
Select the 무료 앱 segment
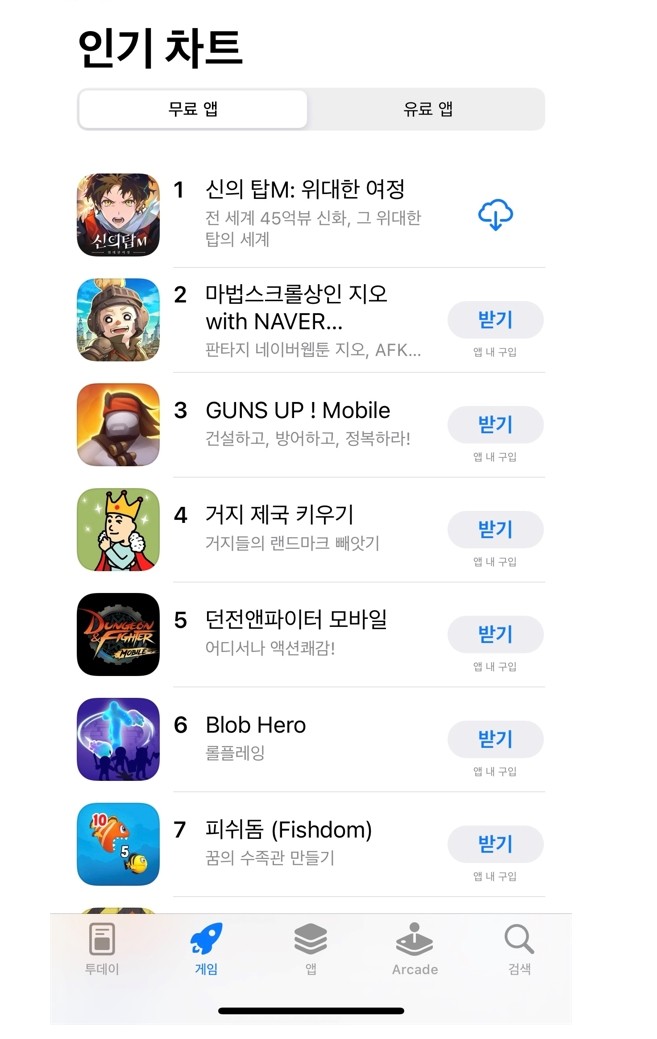coord(193,109)
